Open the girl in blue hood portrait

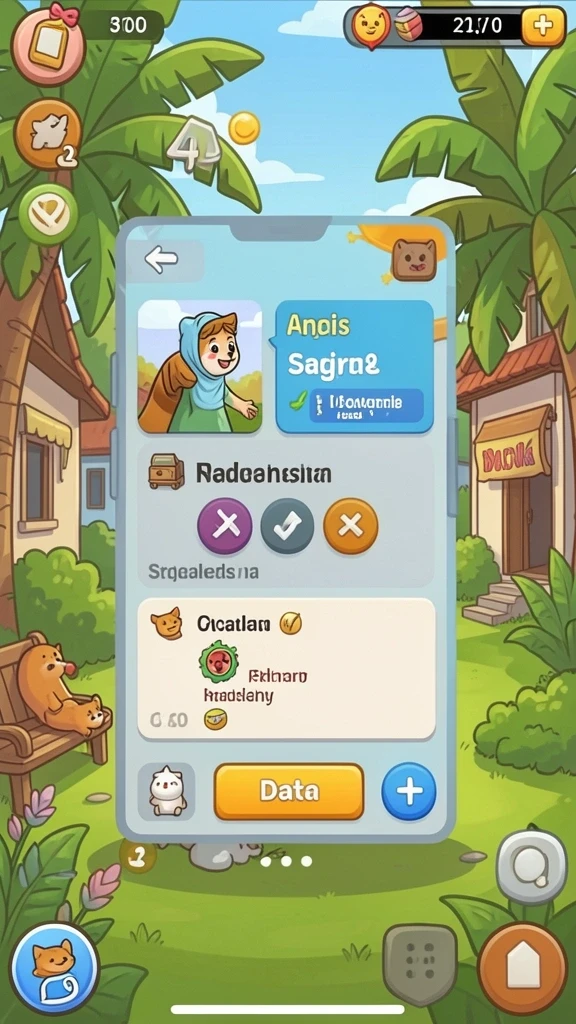coord(200,367)
